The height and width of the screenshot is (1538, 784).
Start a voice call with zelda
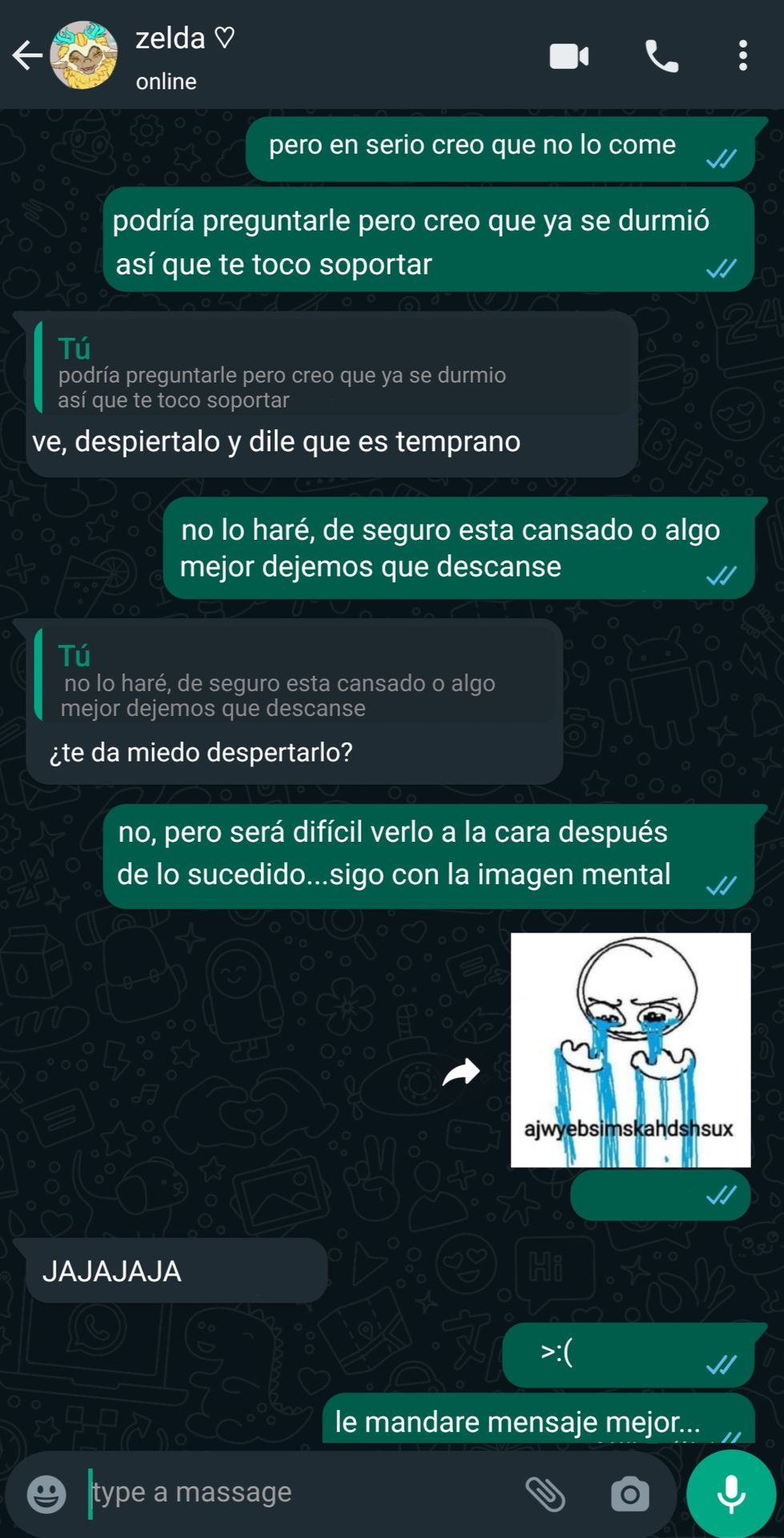coord(661,56)
